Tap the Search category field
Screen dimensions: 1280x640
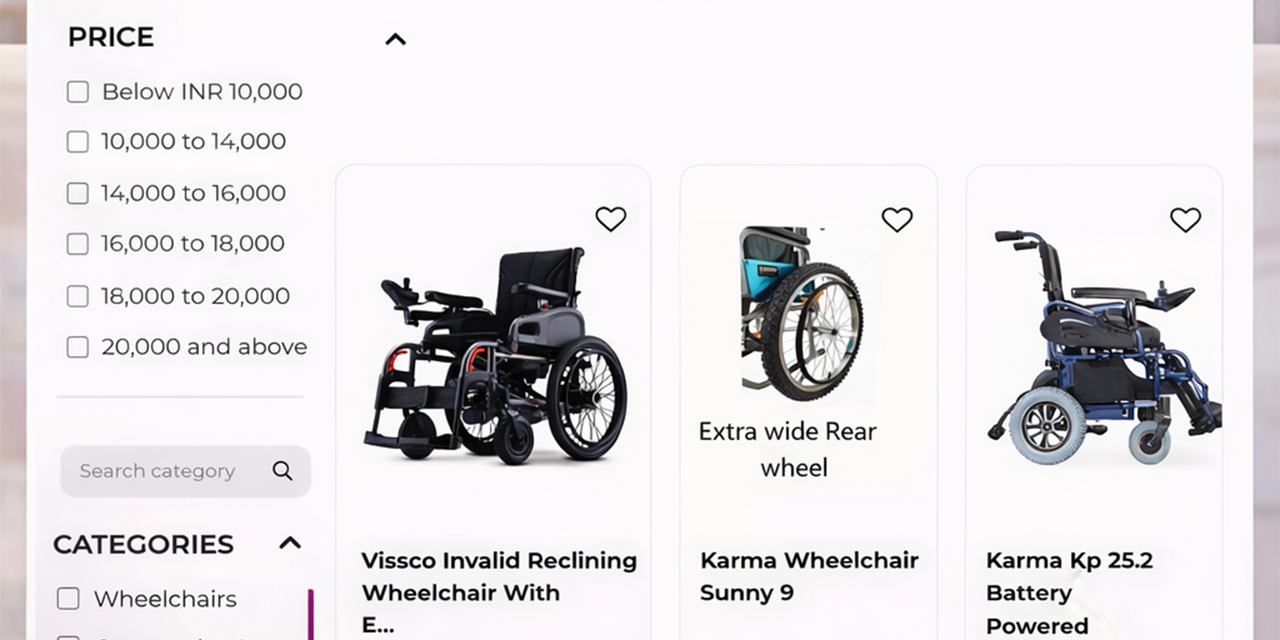coord(170,471)
